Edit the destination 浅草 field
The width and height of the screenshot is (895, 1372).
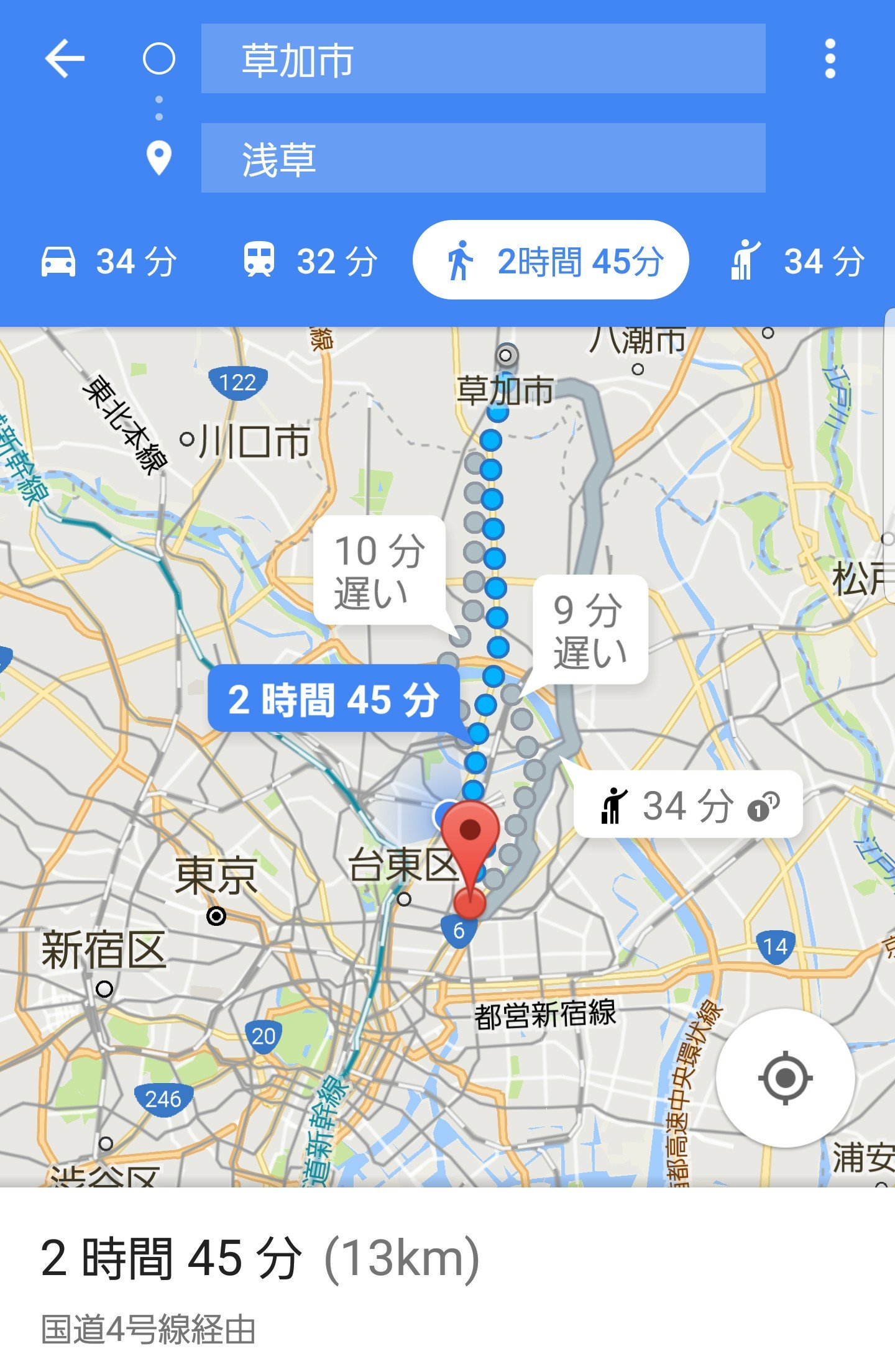pyautogui.click(x=483, y=158)
